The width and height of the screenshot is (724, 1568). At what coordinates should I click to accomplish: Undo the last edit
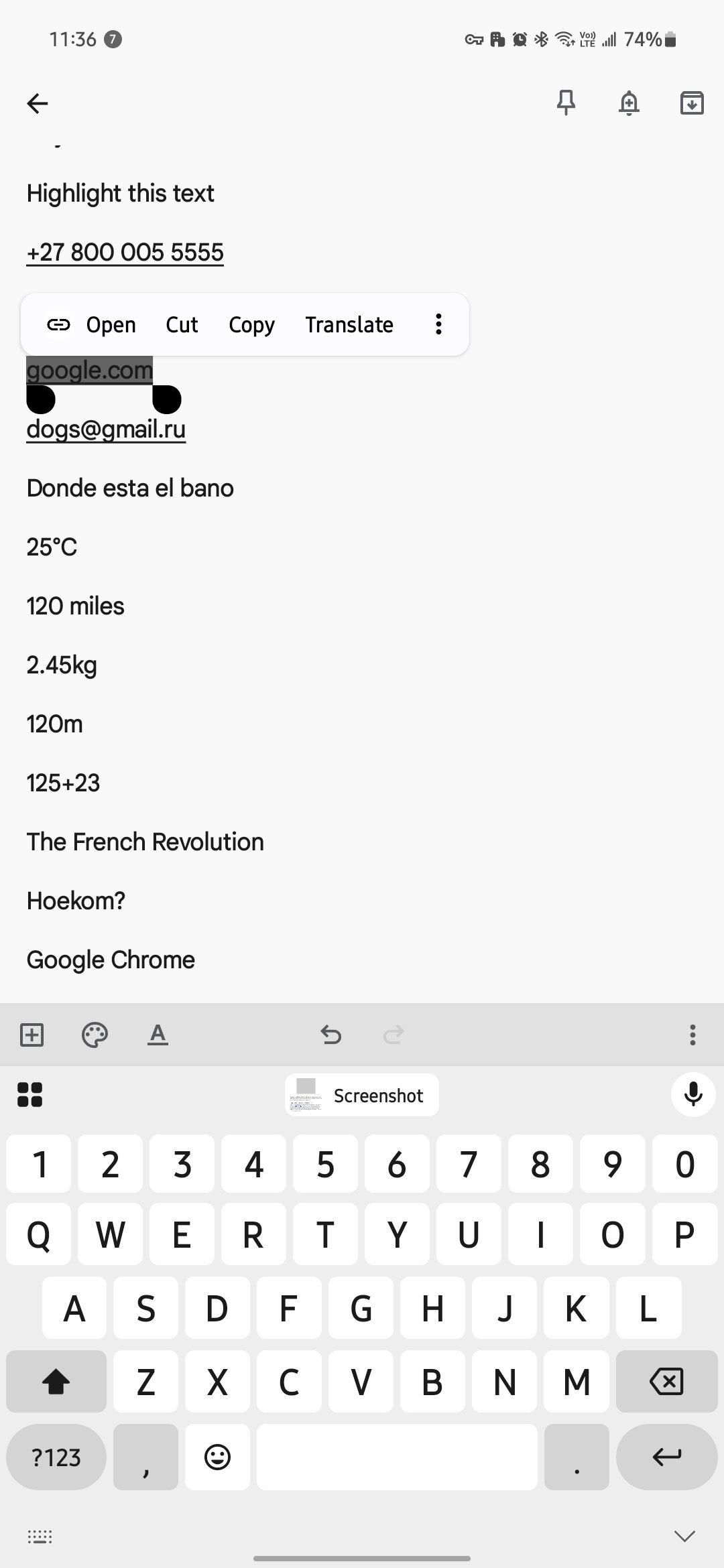click(x=331, y=1035)
